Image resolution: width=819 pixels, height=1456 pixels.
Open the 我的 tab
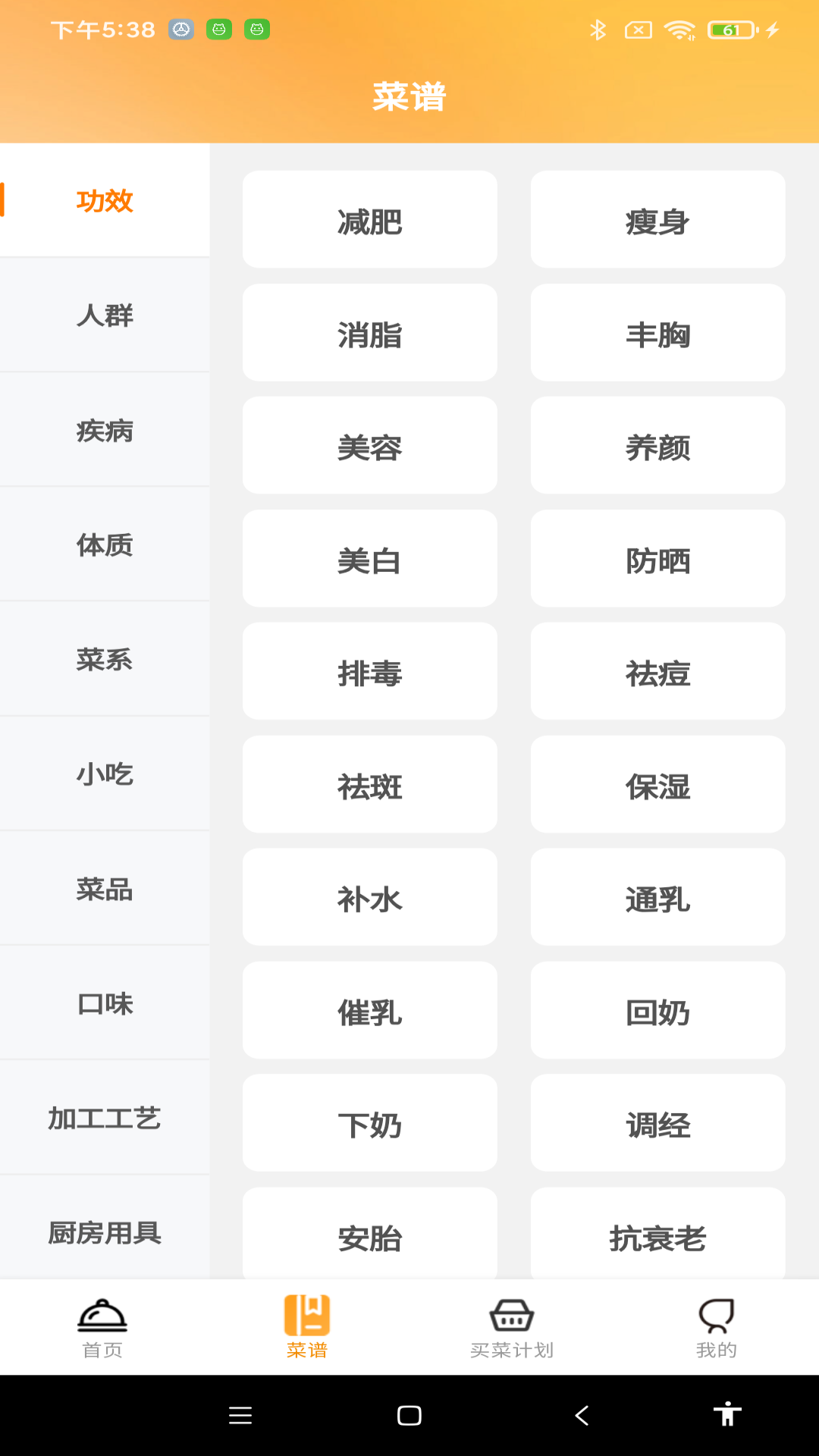coord(717,1327)
